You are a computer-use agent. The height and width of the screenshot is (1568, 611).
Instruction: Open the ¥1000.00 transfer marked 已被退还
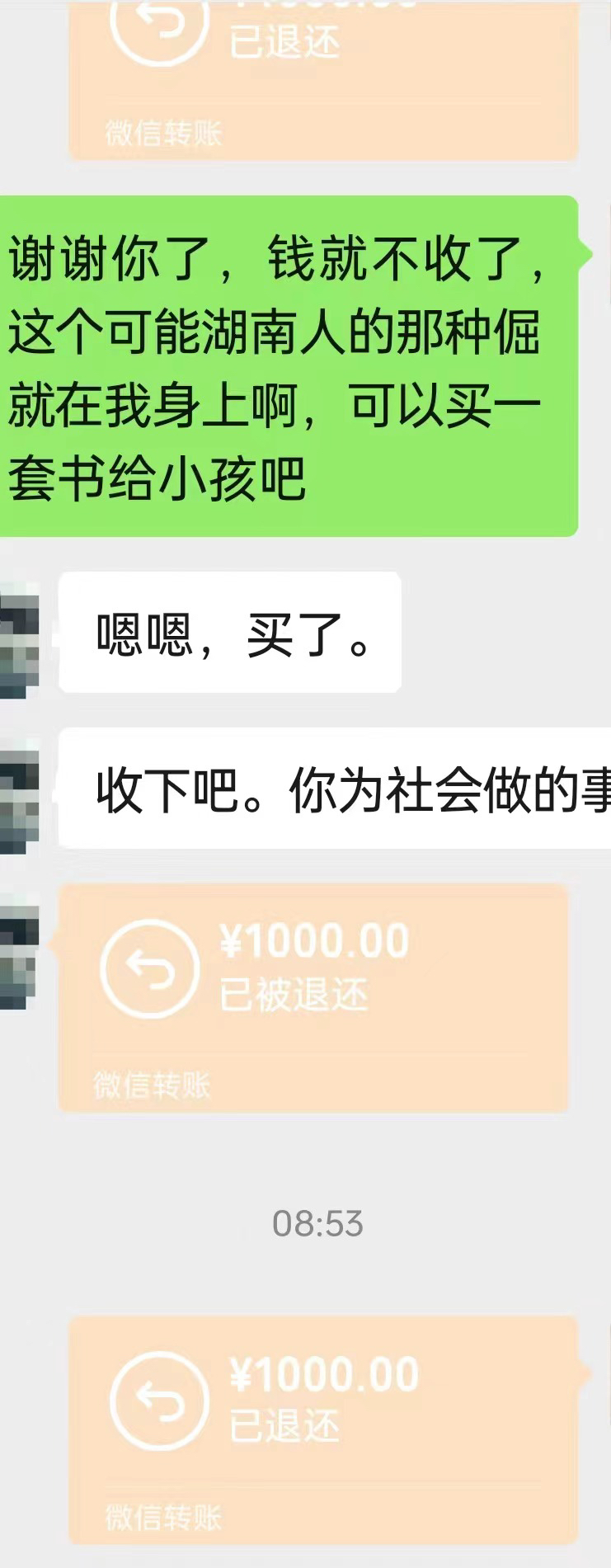pyautogui.click(x=313, y=996)
